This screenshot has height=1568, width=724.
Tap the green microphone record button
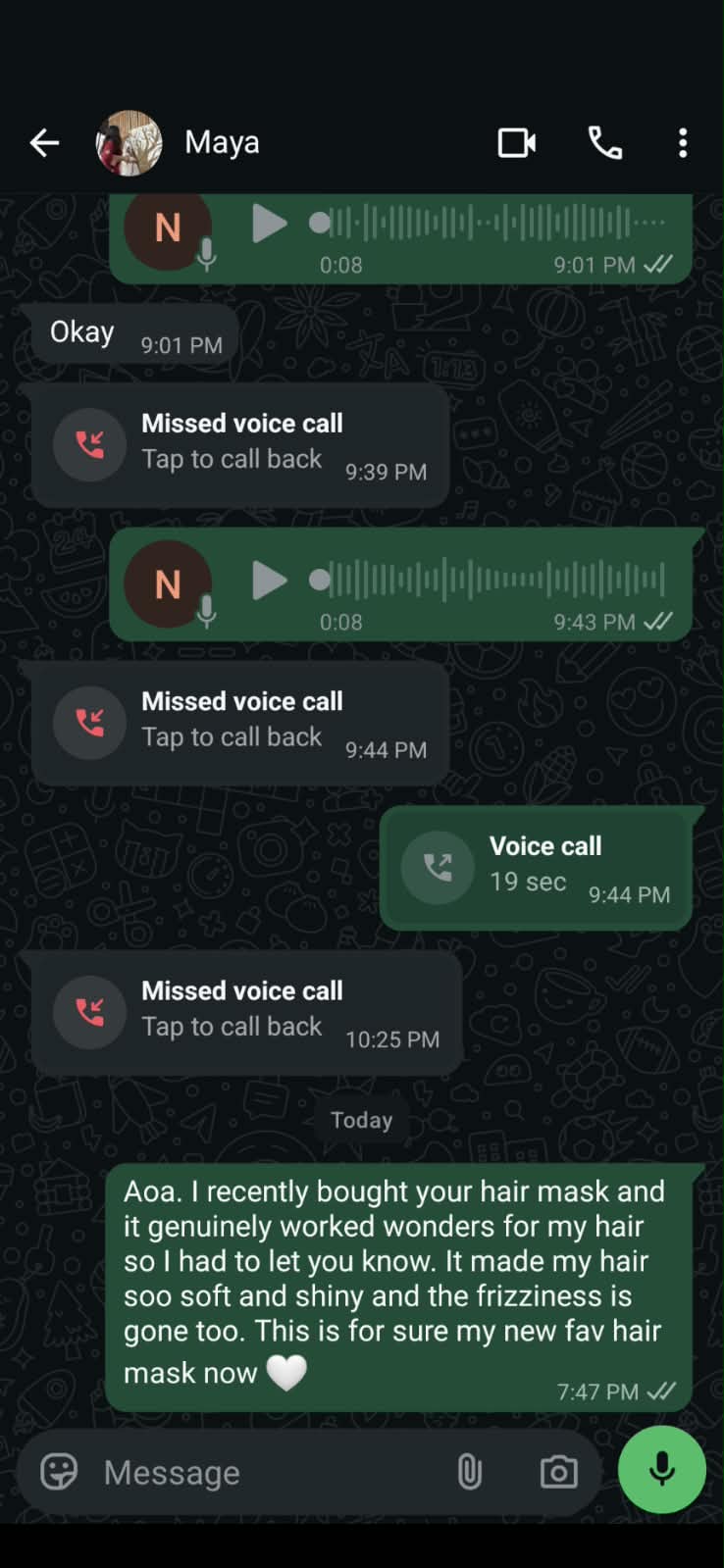pos(662,1470)
